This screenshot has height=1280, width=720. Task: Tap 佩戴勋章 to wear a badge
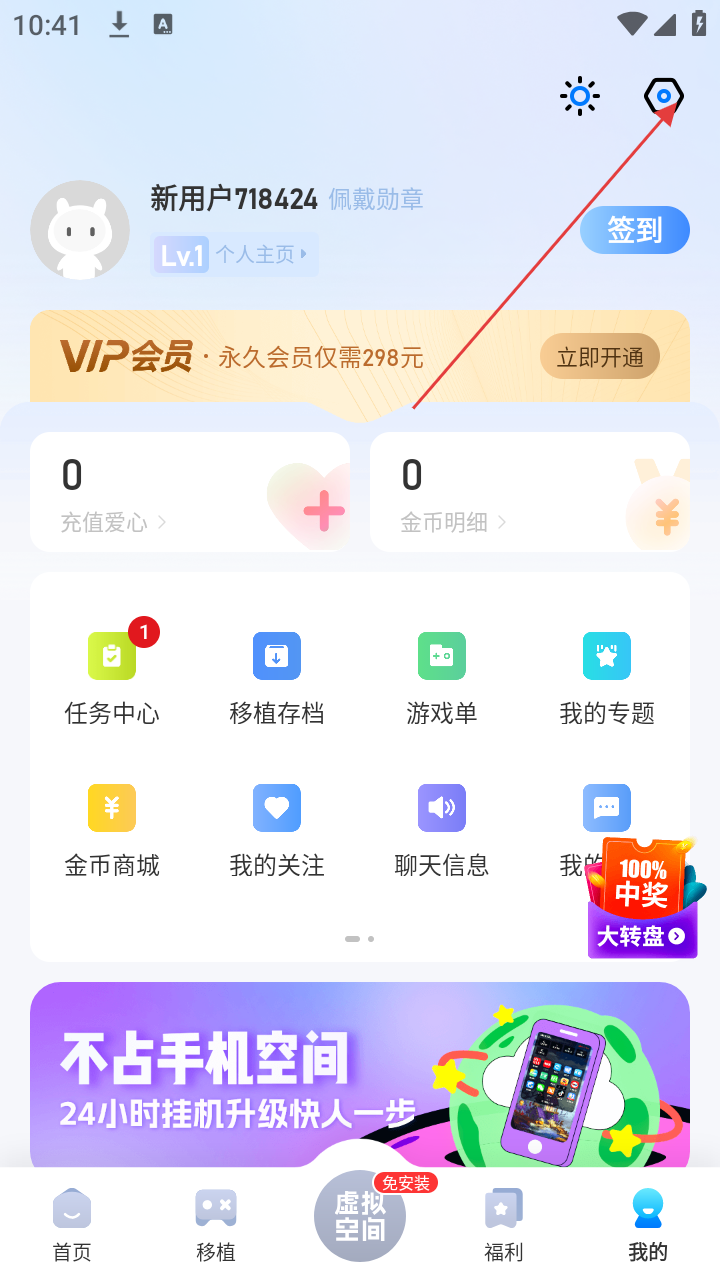(376, 199)
